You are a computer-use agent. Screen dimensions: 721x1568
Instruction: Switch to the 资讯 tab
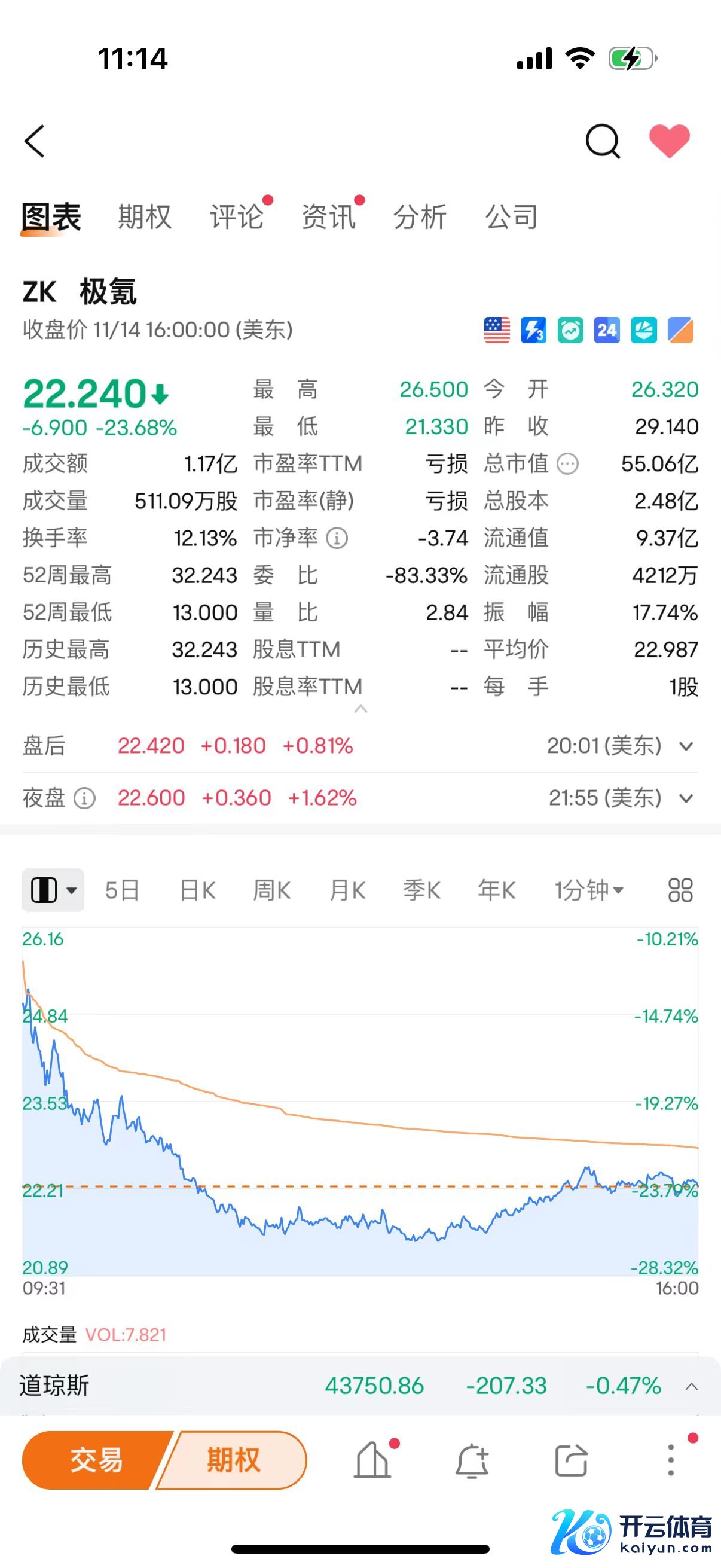[x=329, y=216]
